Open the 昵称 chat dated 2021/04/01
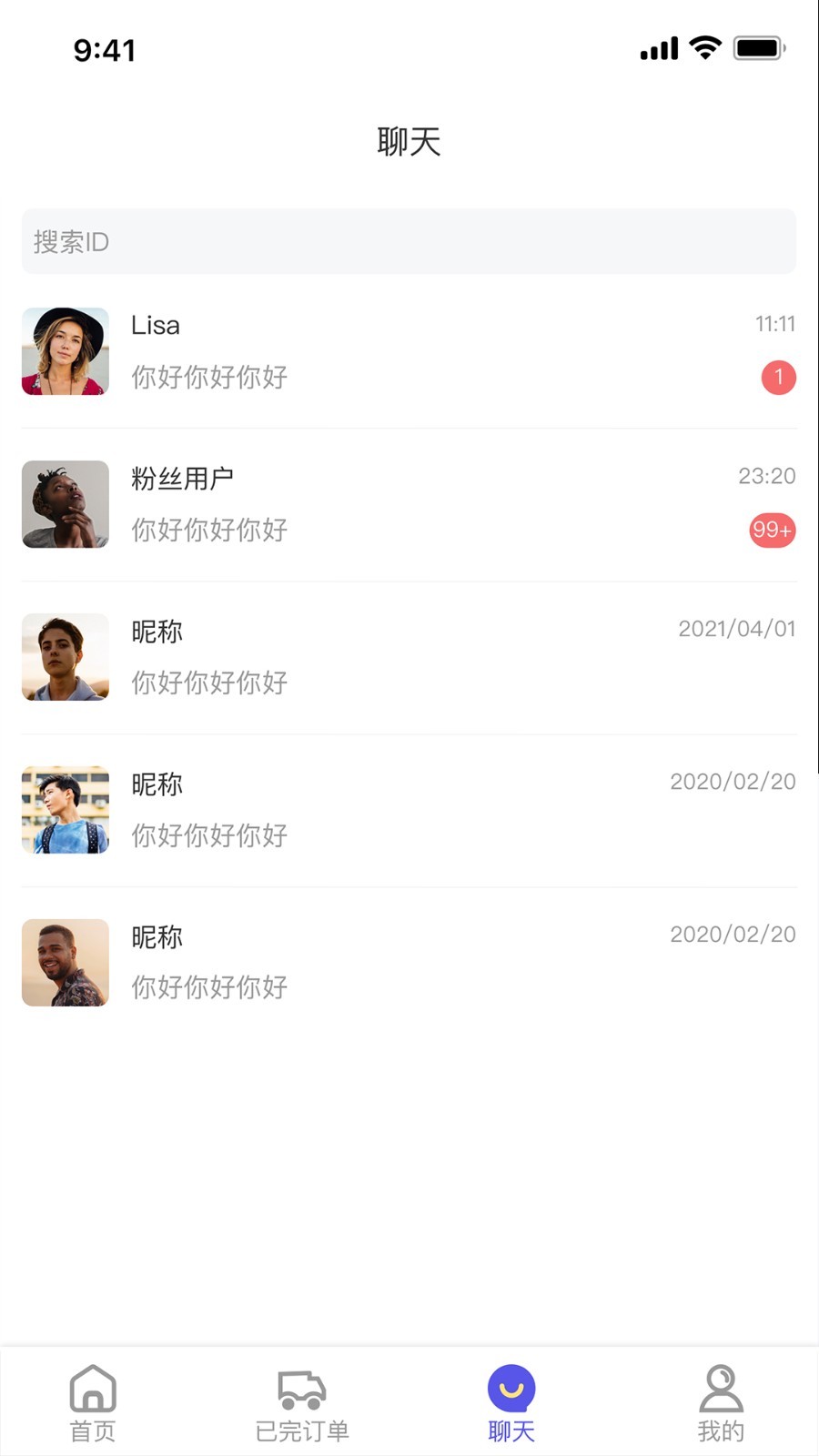 tap(409, 657)
